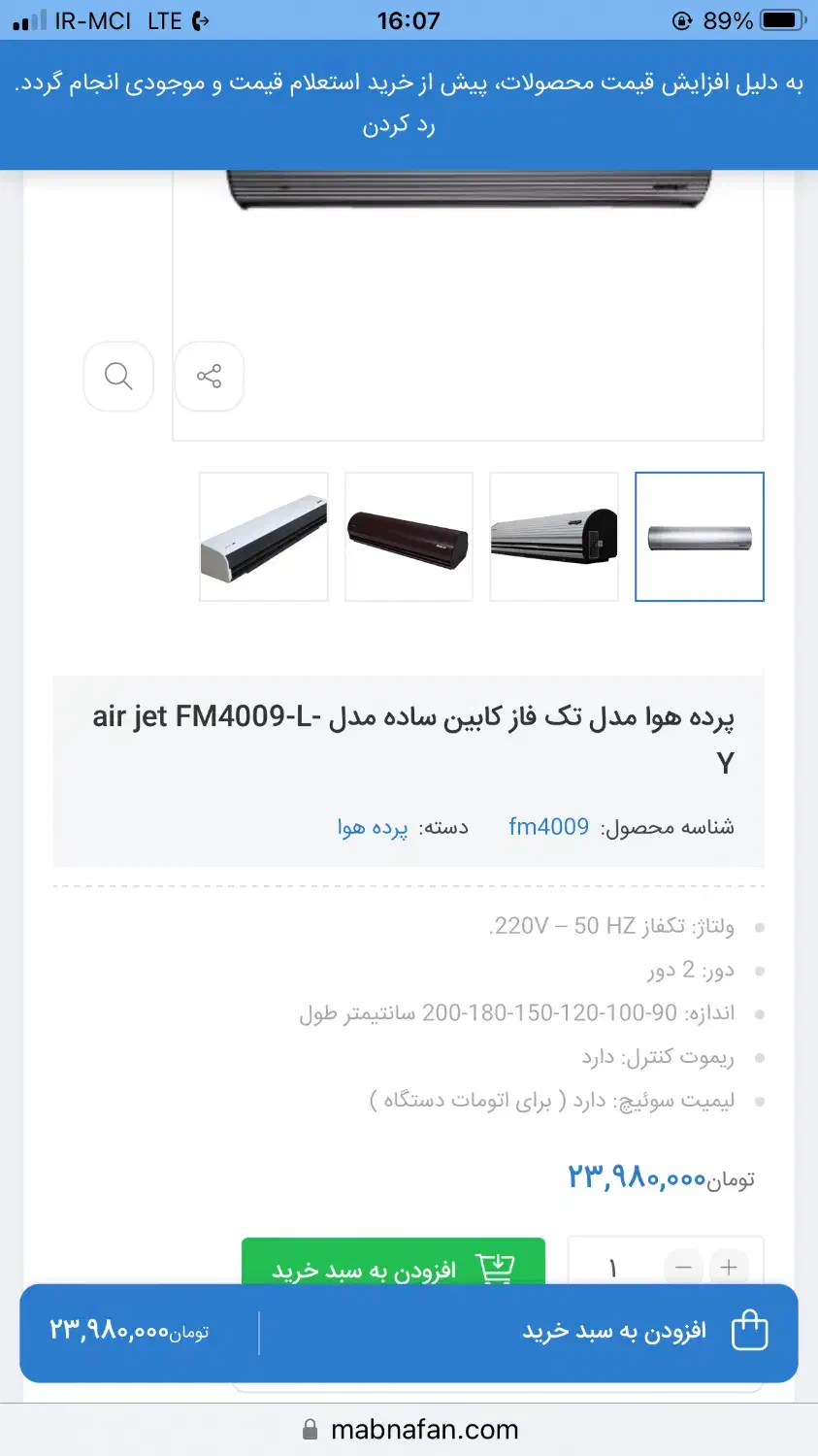The image size is (818, 1456).
Task: Increase quantity with the plus stepper
Action: click(728, 1267)
